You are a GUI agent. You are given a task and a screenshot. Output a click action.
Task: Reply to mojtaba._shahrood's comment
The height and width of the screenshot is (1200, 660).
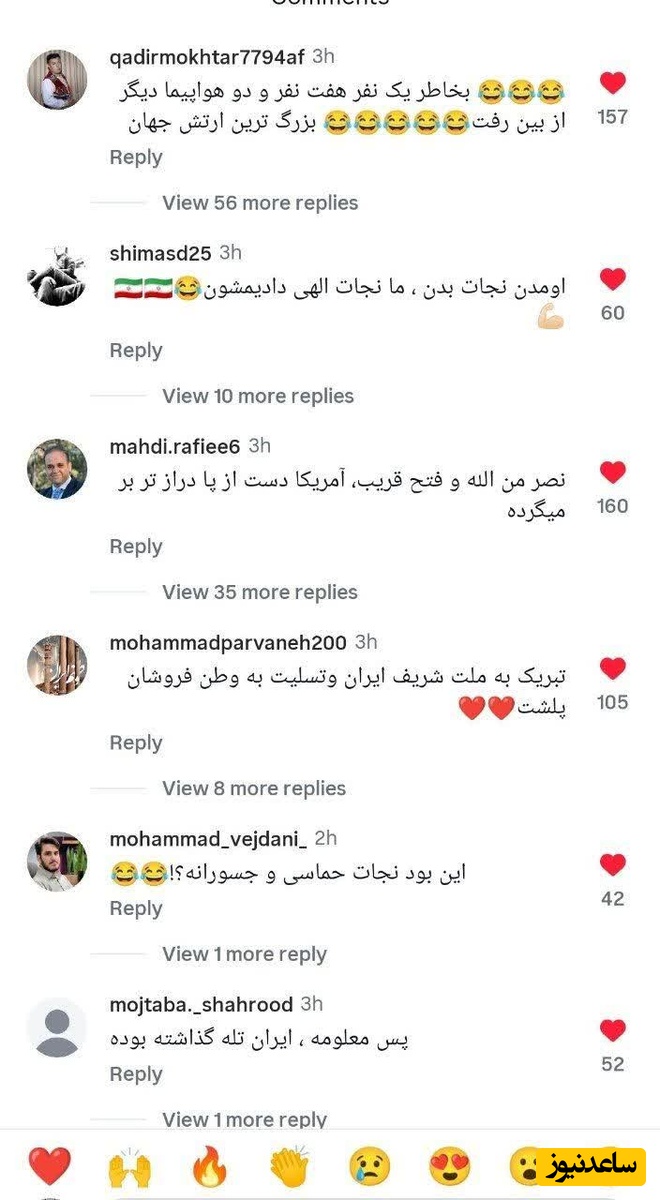pos(136,1074)
